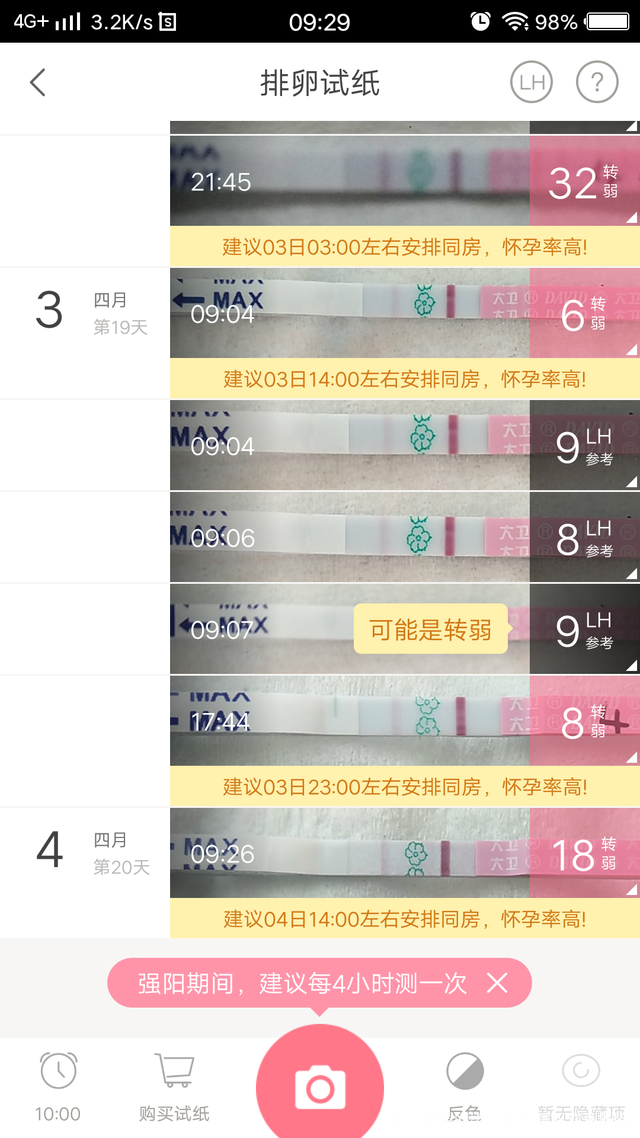Take a new test strip photo
The image size is (640, 1138).
[320, 1087]
